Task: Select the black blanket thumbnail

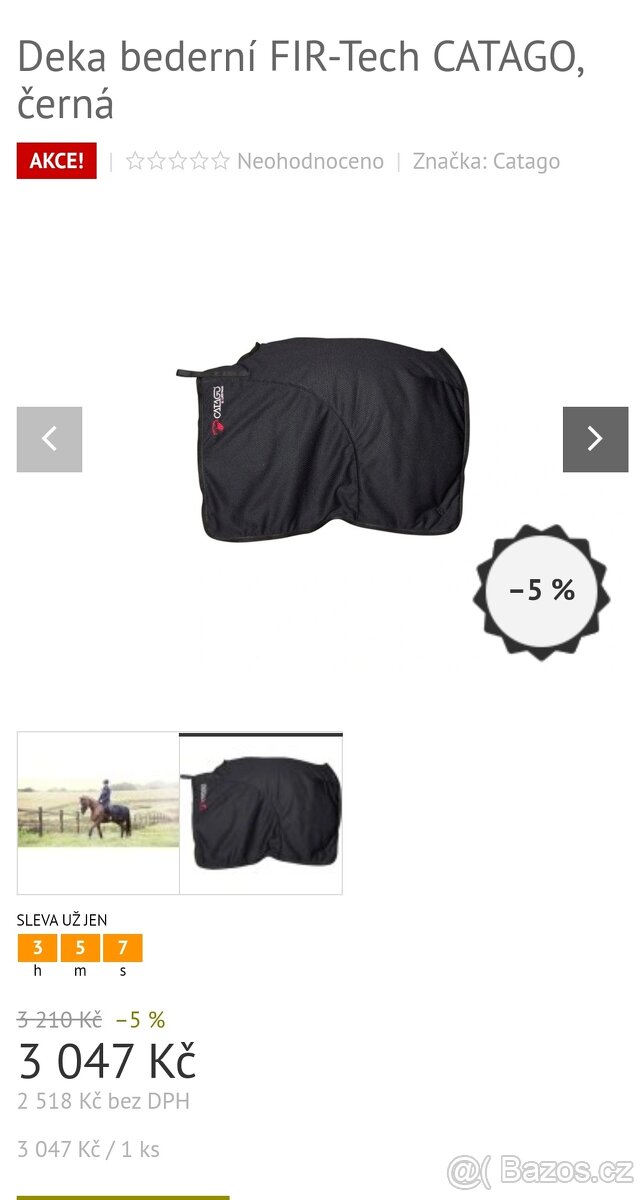Action: (261, 813)
